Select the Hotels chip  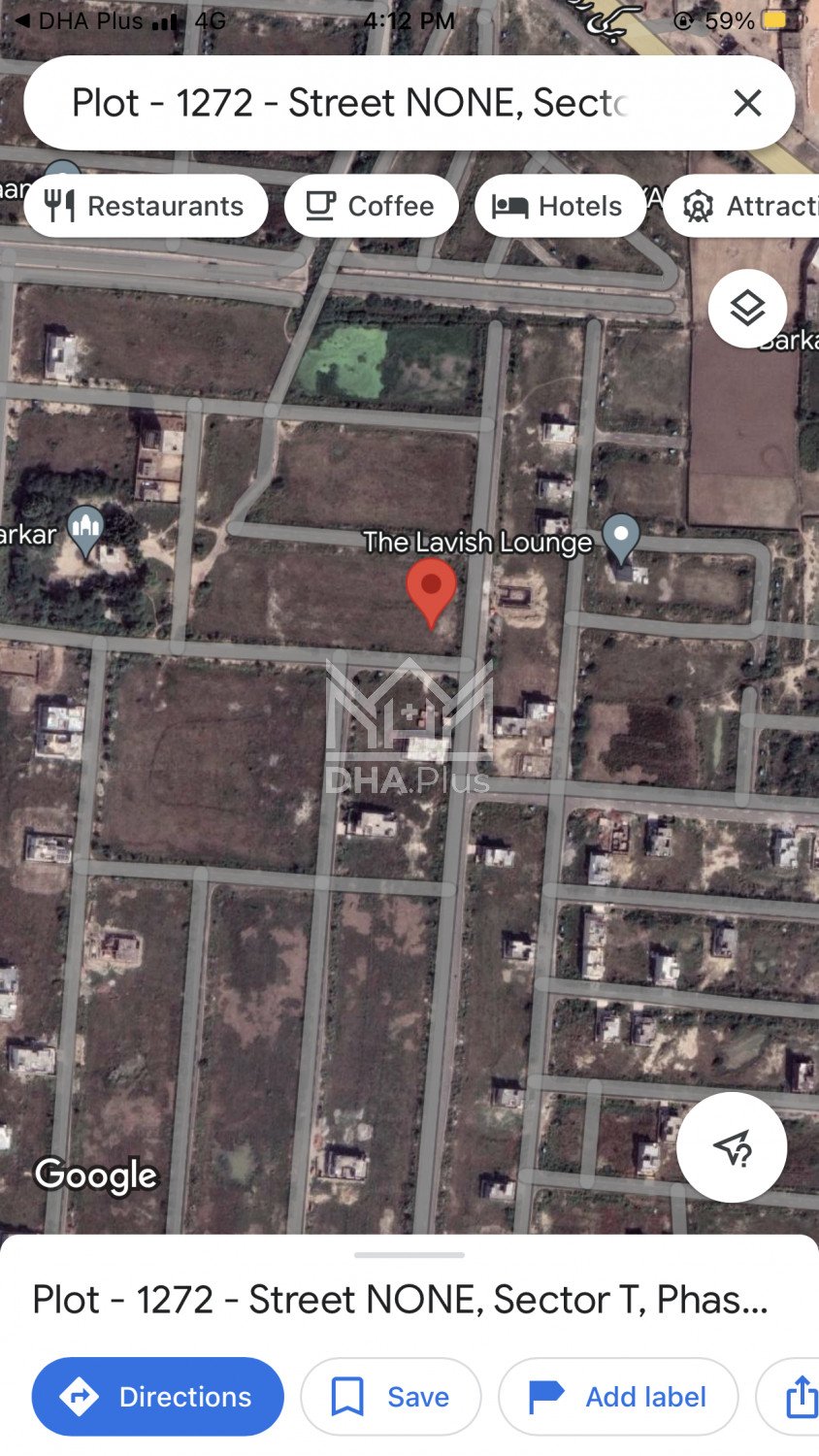[x=559, y=206]
